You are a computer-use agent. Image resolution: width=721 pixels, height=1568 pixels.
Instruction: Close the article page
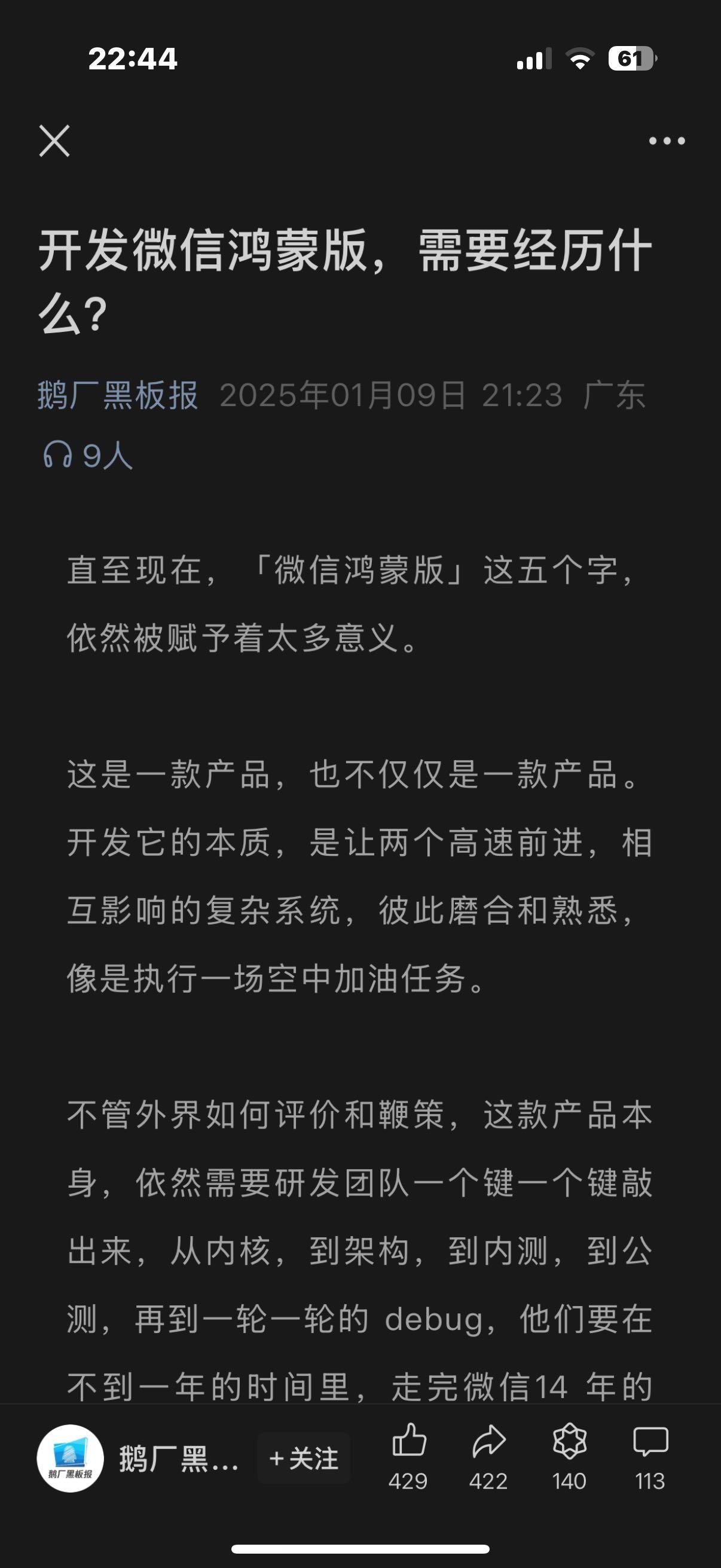coord(55,141)
